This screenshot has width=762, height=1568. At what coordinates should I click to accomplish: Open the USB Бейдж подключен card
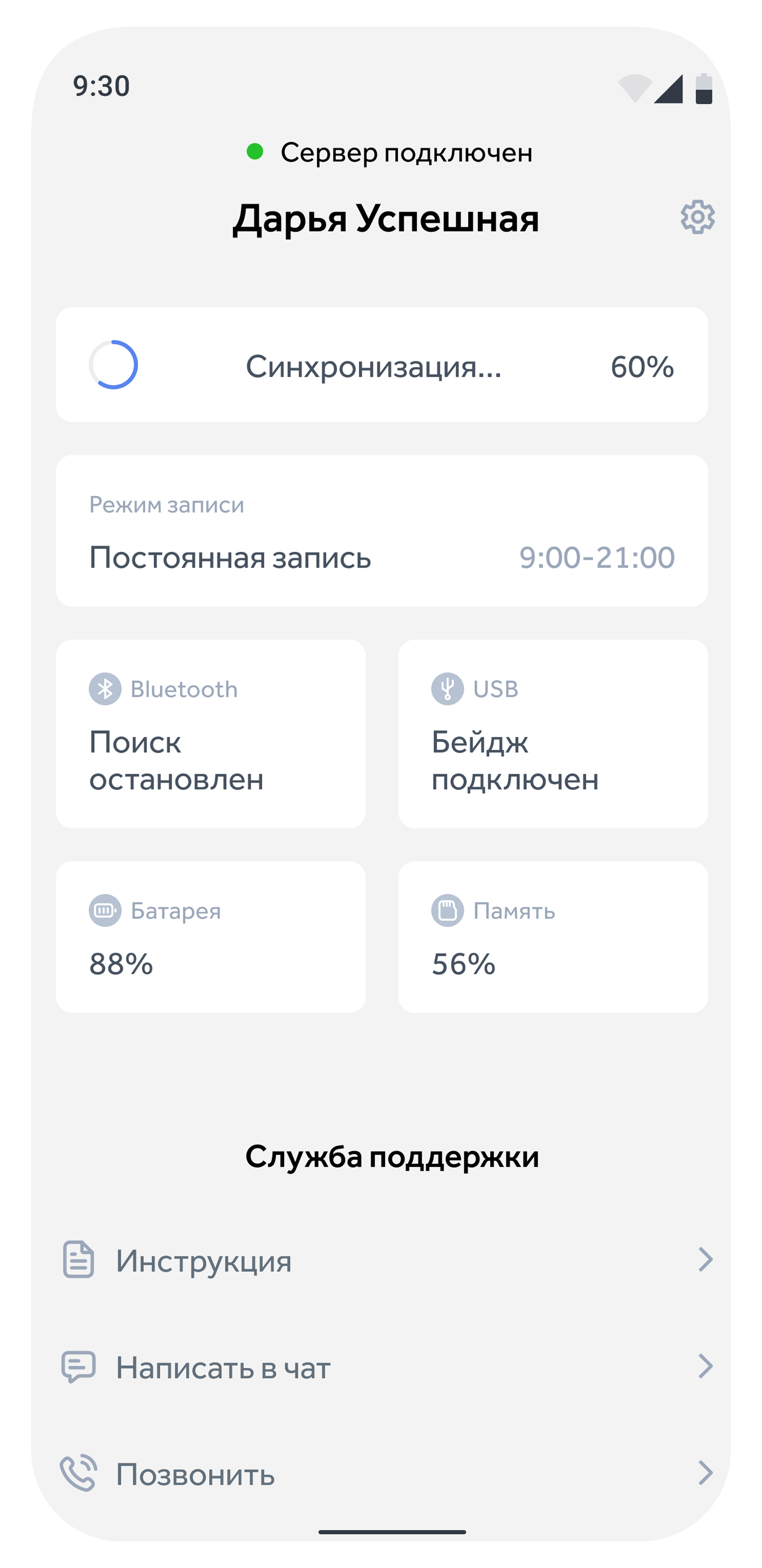(552, 733)
